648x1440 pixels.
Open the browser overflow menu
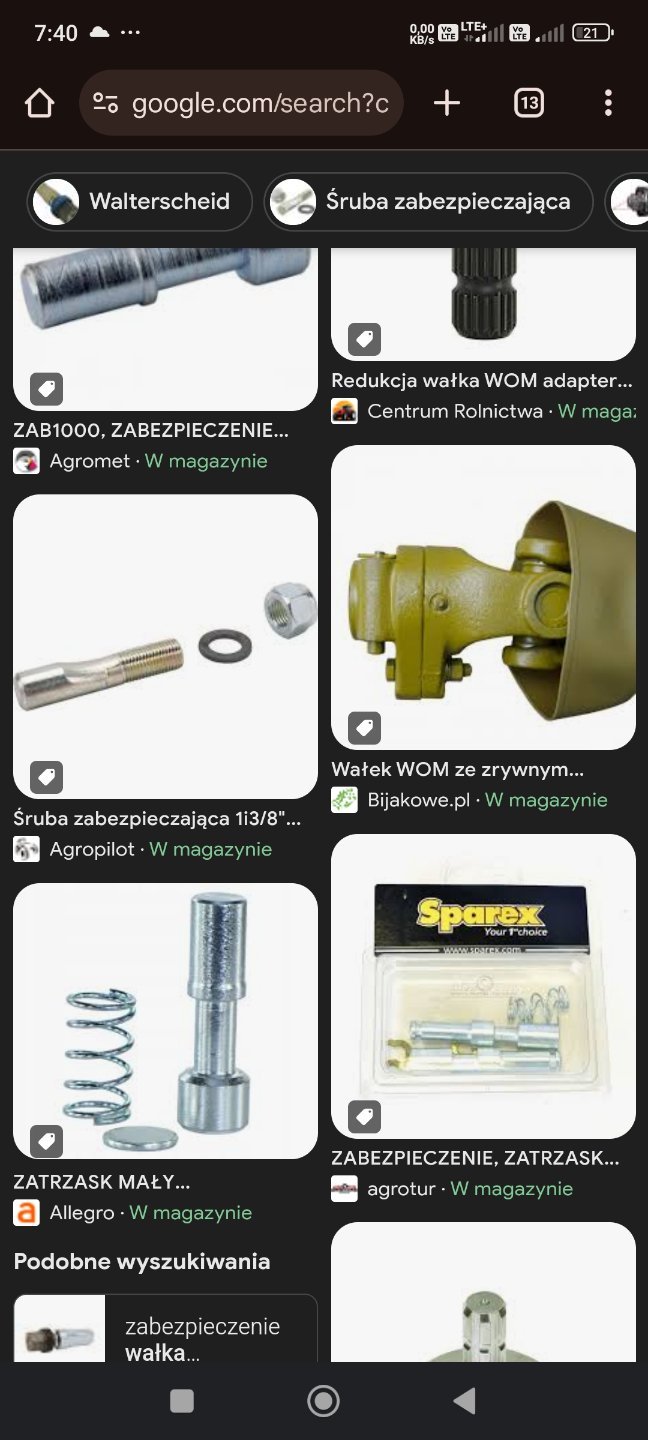coord(608,103)
